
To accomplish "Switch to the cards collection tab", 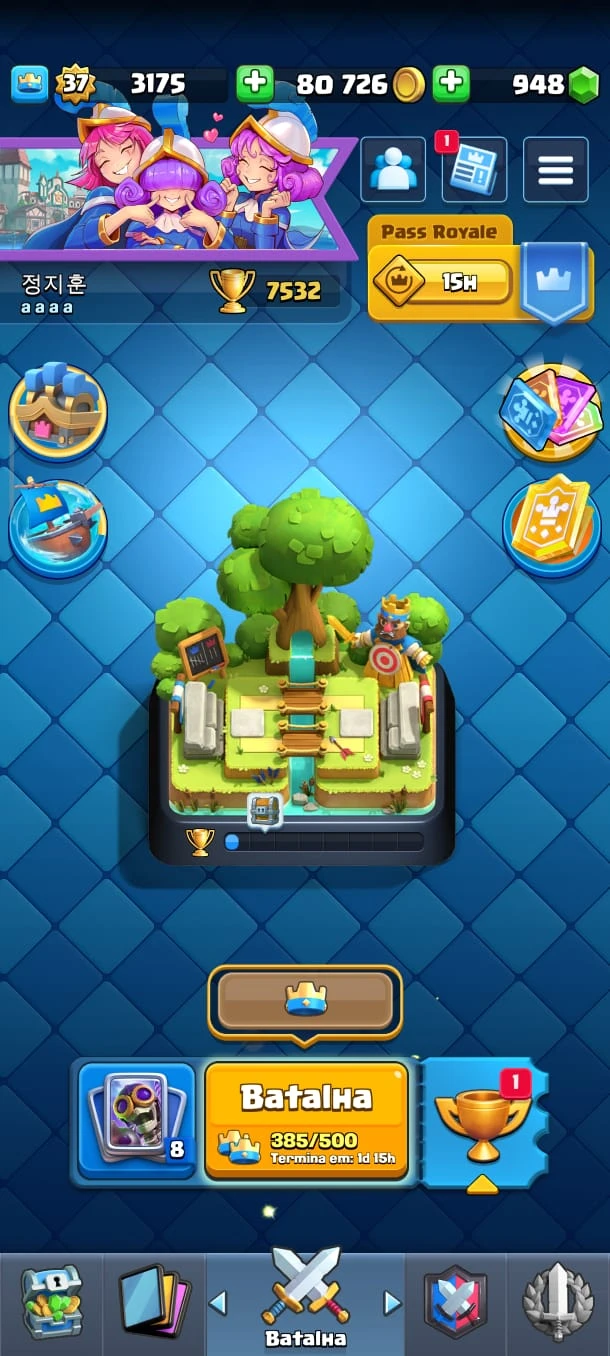I will 153,1301.
